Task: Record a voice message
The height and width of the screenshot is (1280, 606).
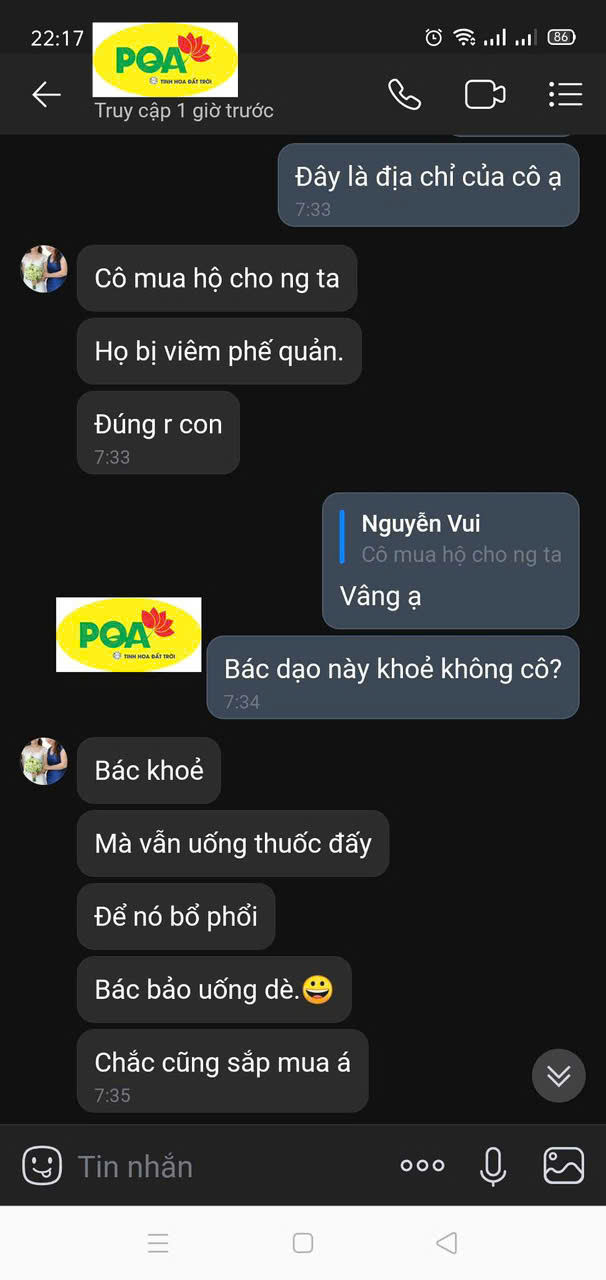Action: pos(493,1166)
